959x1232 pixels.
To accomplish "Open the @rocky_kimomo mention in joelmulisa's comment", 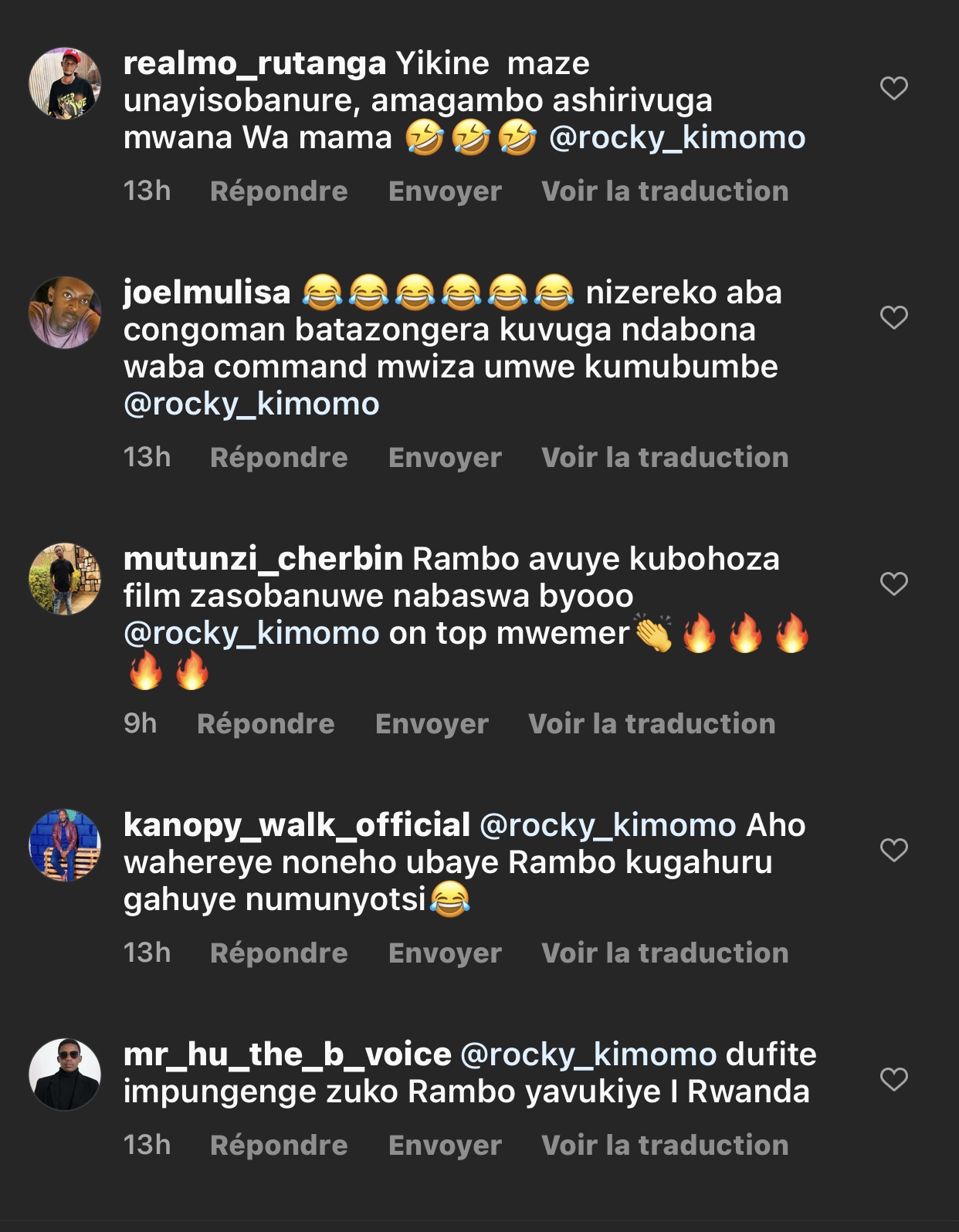I will coord(252,404).
